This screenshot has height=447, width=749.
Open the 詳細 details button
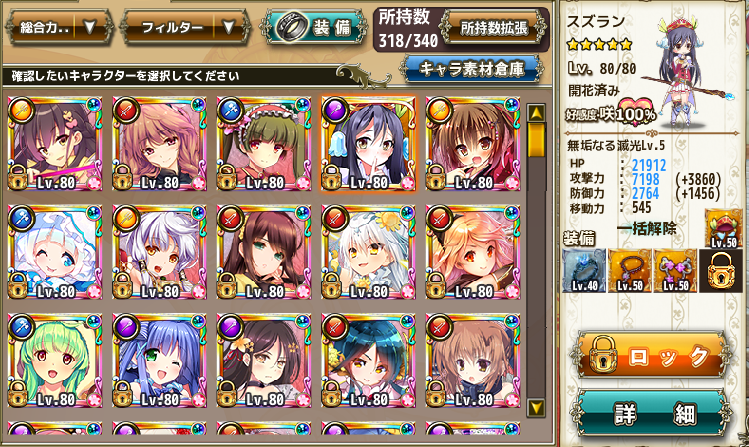pyautogui.click(x=652, y=412)
